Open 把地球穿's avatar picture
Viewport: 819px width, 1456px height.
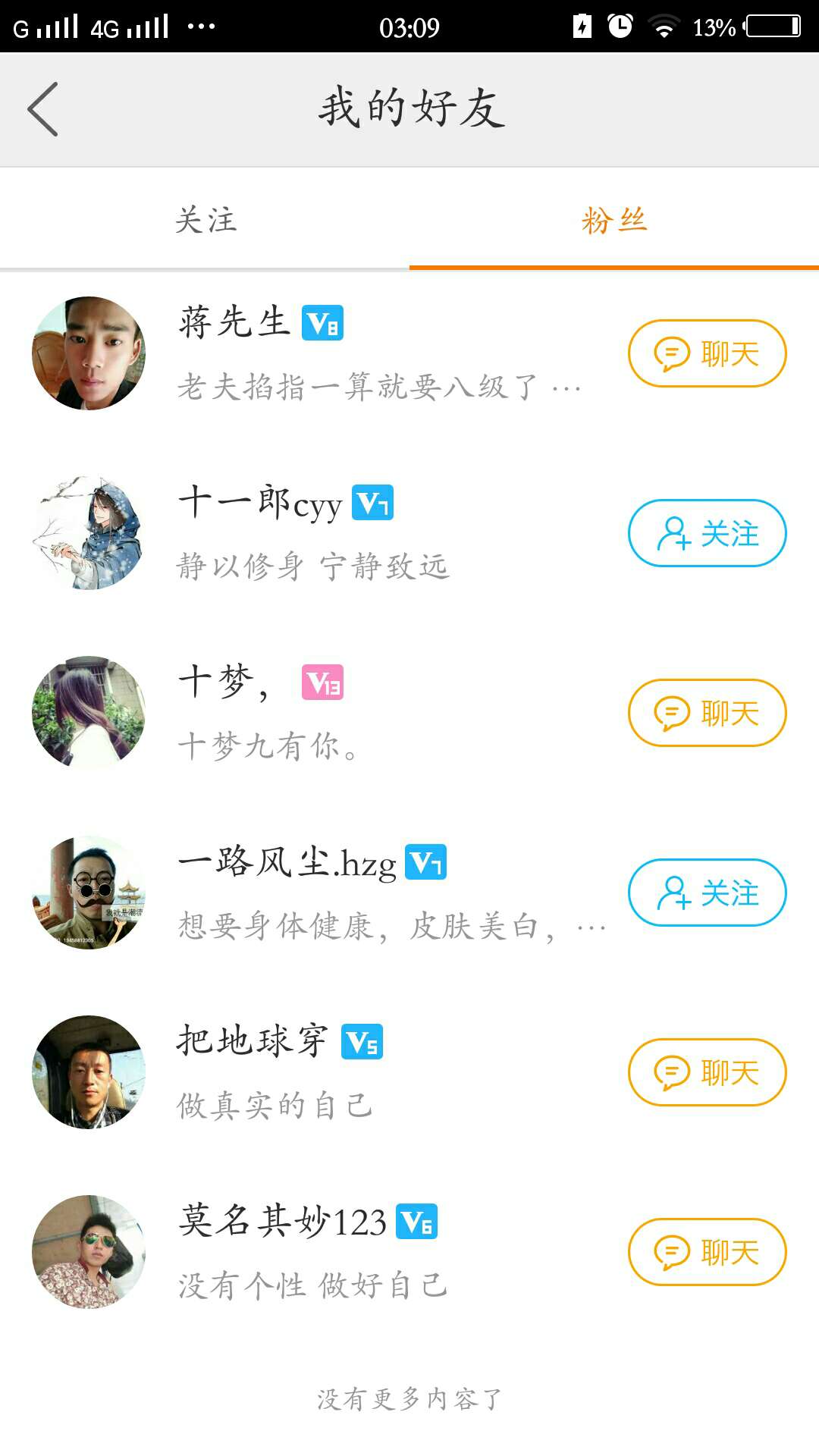[x=89, y=1072]
